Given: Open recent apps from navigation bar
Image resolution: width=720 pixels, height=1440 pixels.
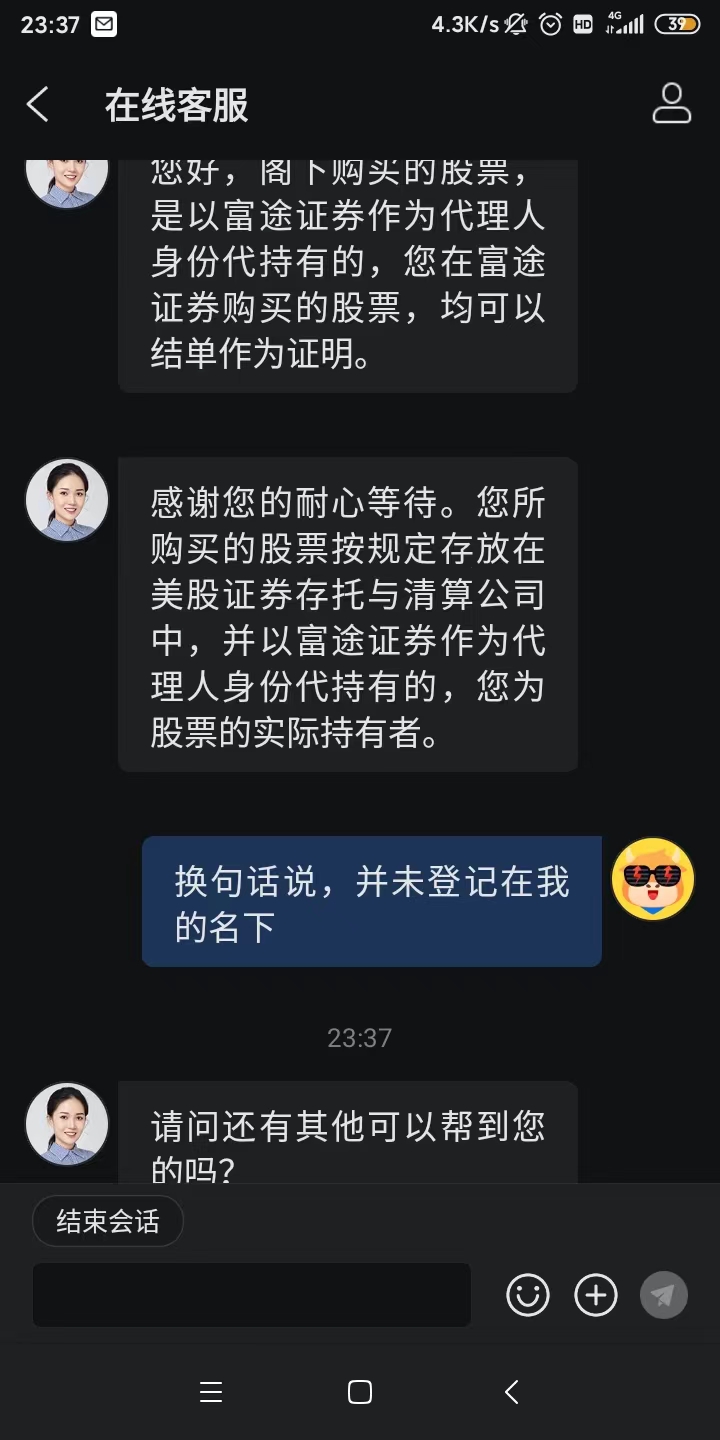Looking at the screenshot, I should 211,1392.
